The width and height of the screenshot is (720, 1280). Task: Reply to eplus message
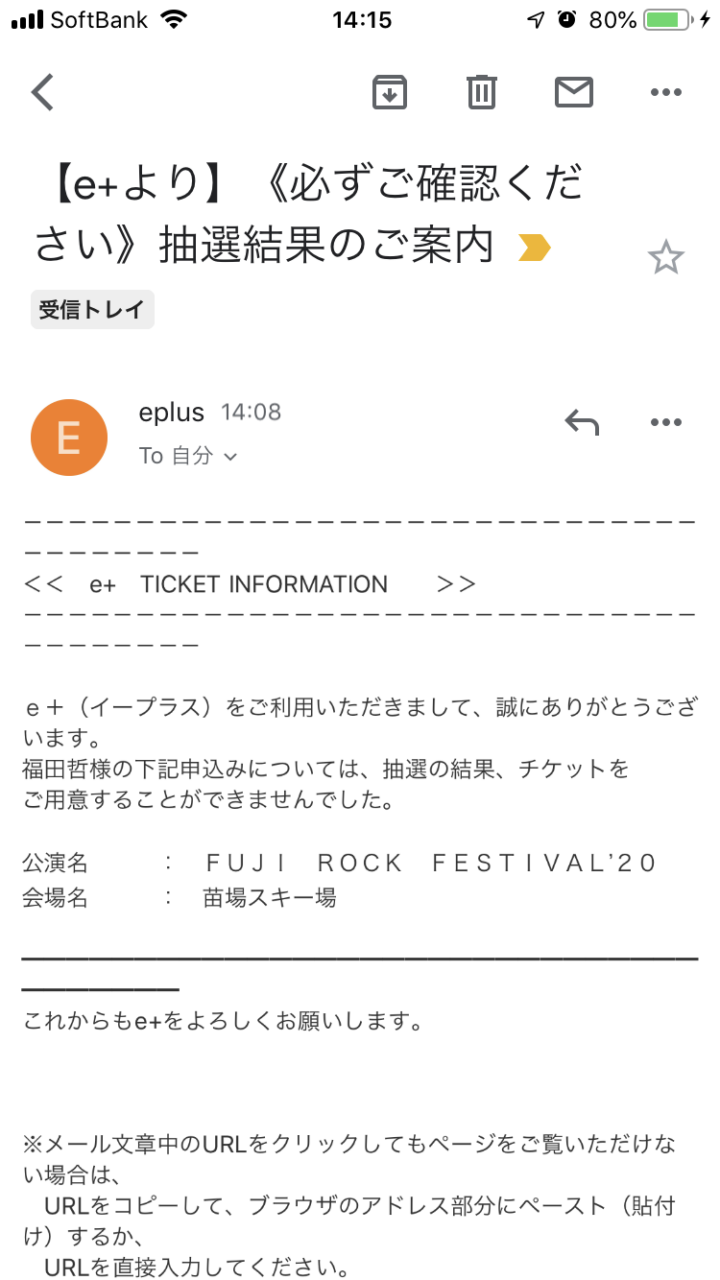(582, 423)
